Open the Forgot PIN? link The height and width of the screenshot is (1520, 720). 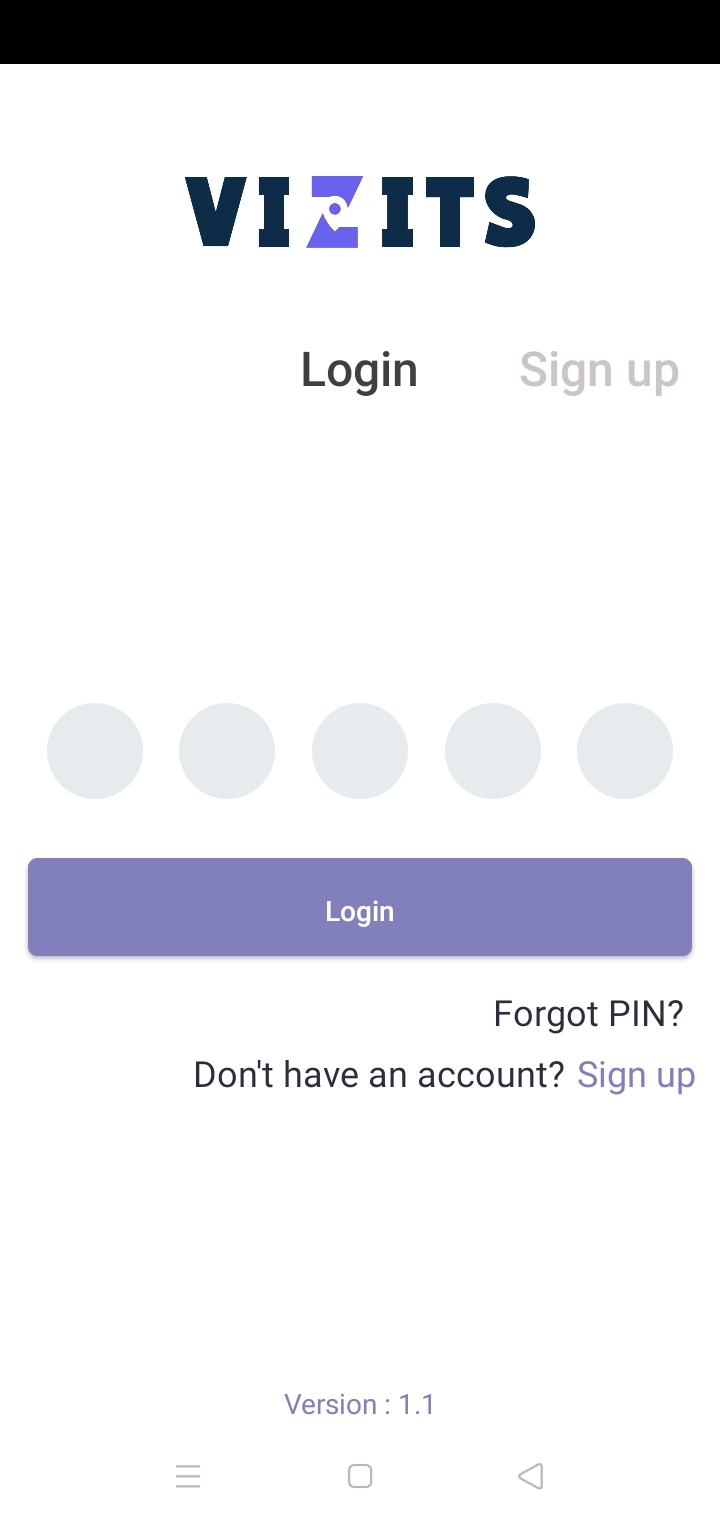coord(588,1014)
